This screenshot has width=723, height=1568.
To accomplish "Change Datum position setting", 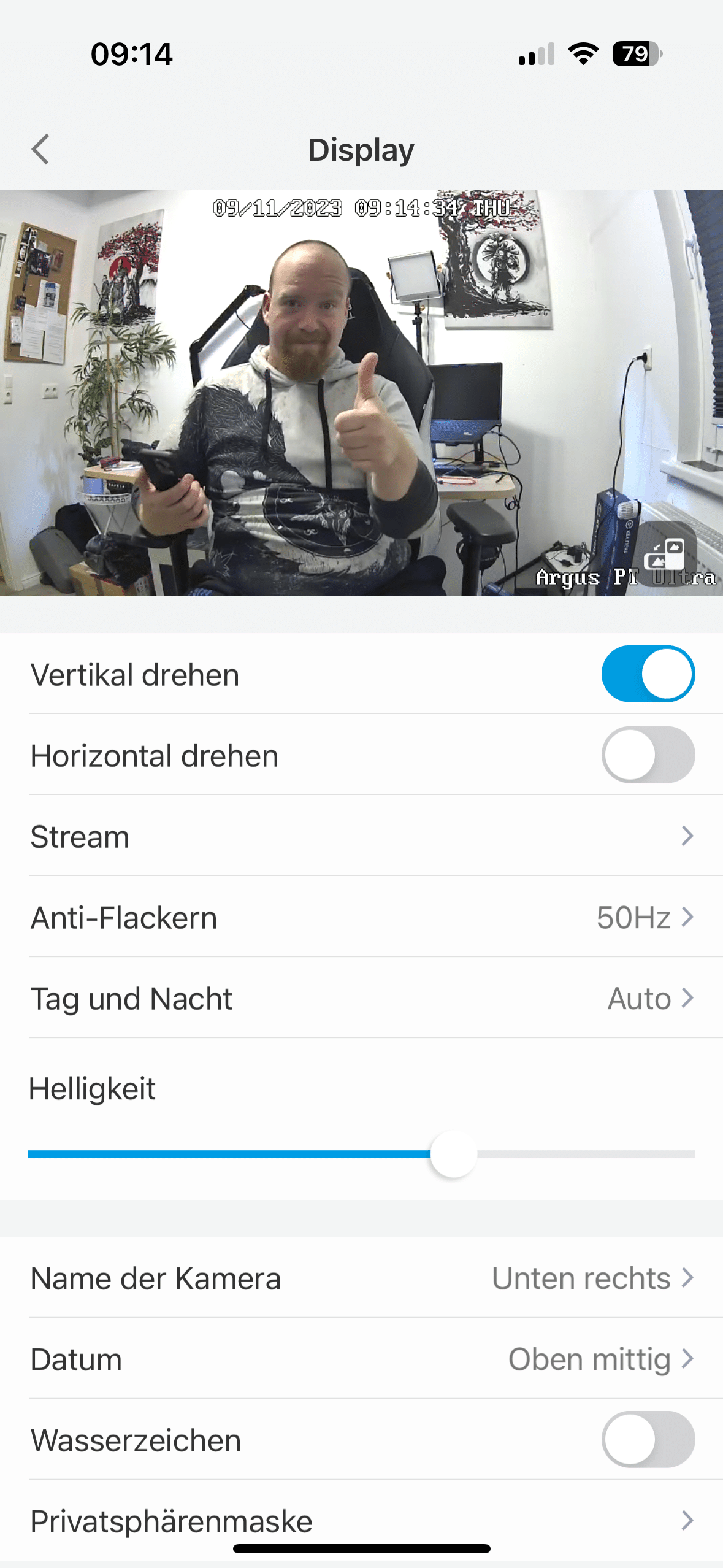I will 361,1359.
